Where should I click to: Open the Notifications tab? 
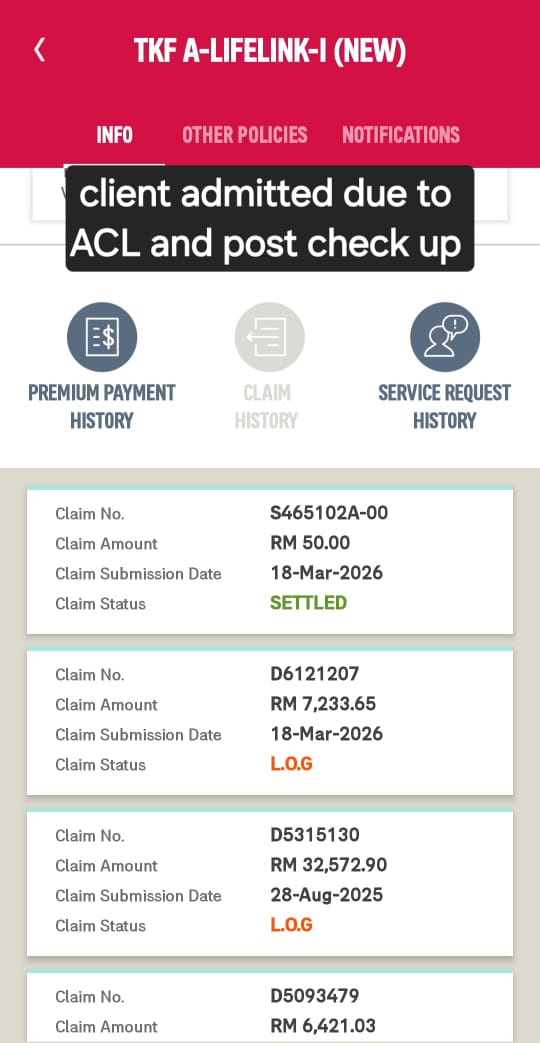click(401, 135)
